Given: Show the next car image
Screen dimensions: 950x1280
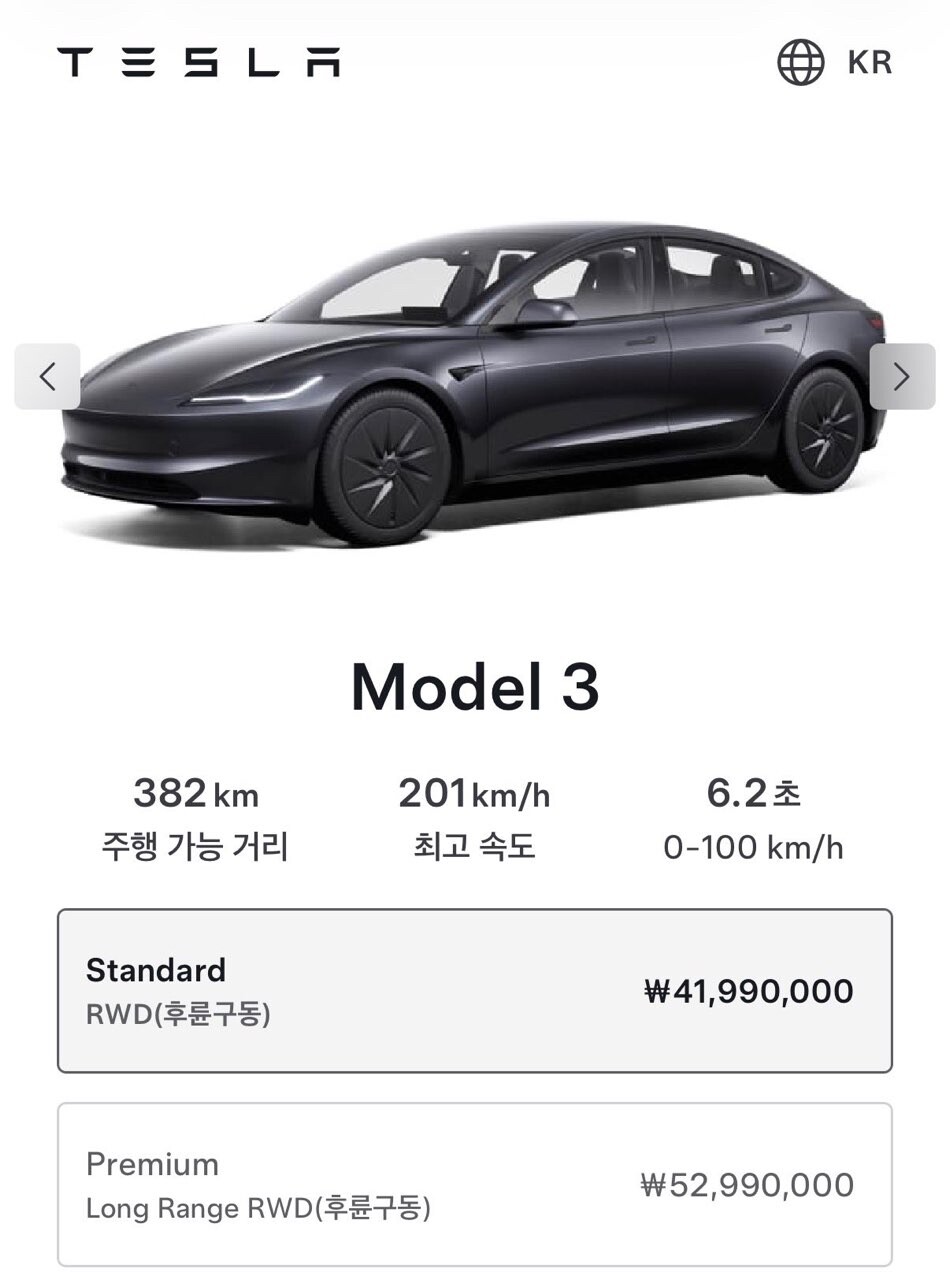Looking at the screenshot, I should 901,377.
